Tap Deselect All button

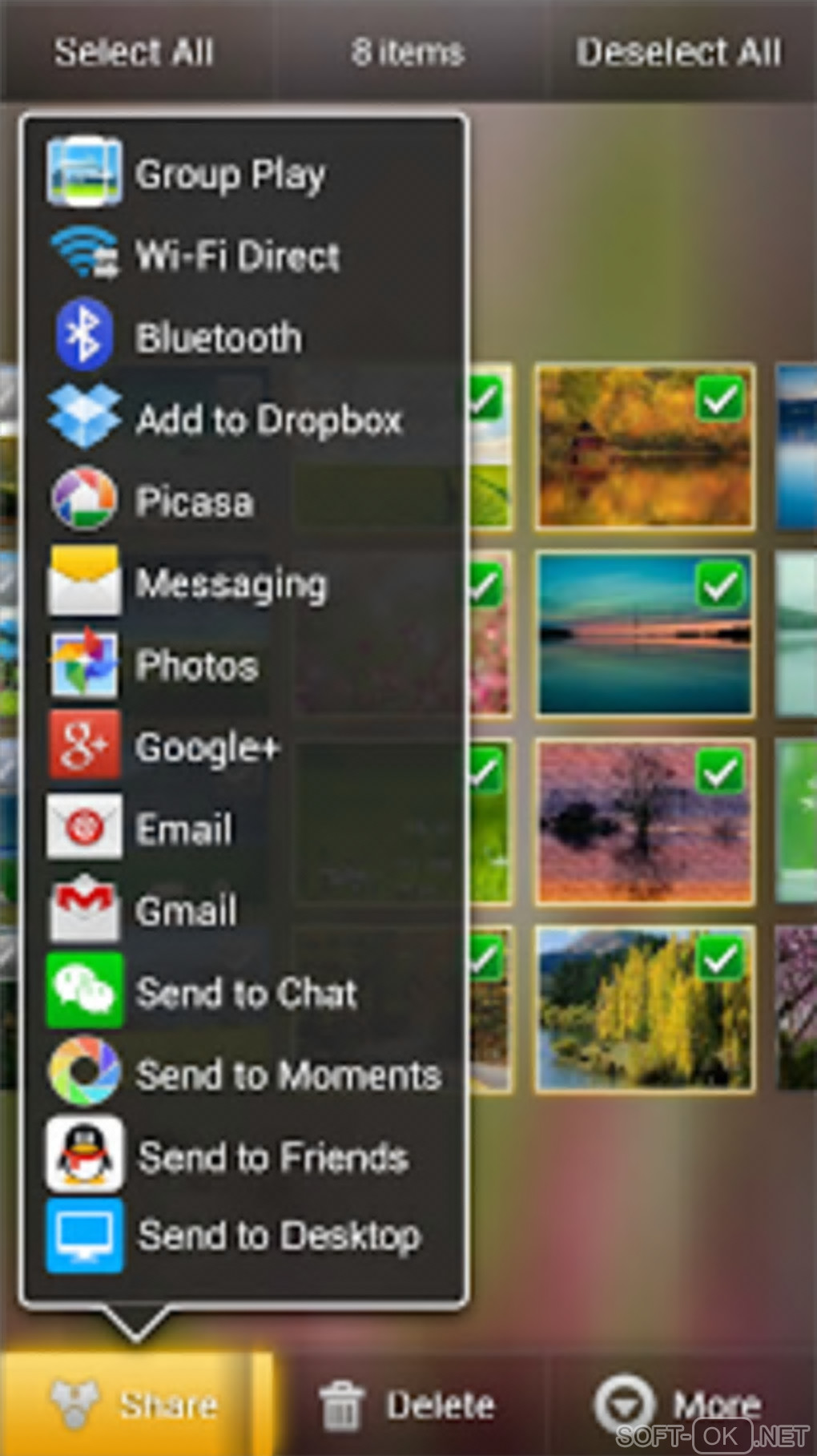pyautogui.click(x=678, y=53)
